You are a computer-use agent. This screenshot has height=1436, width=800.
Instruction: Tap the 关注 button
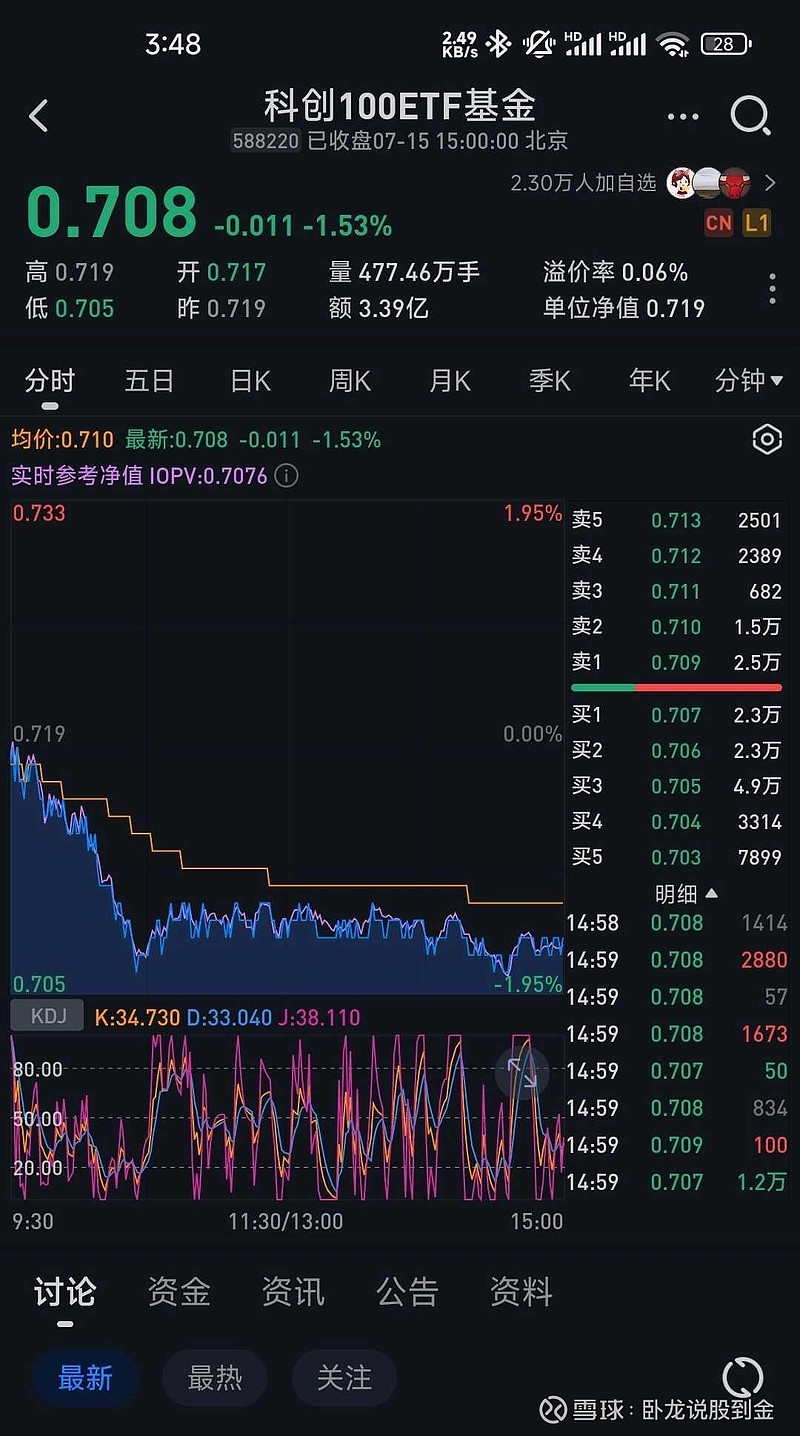pyautogui.click(x=344, y=1378)
